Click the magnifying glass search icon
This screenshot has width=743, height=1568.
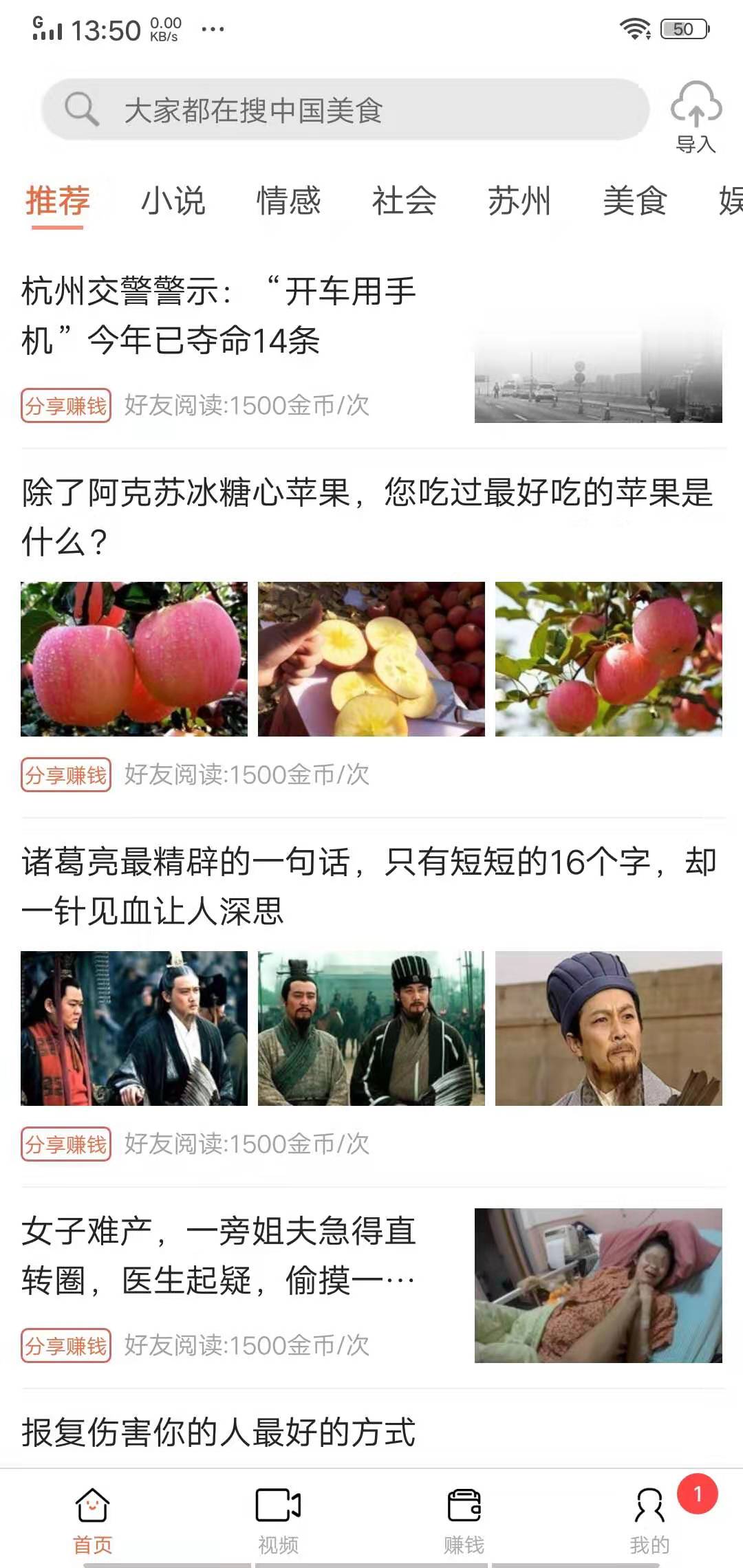[85, 107]
